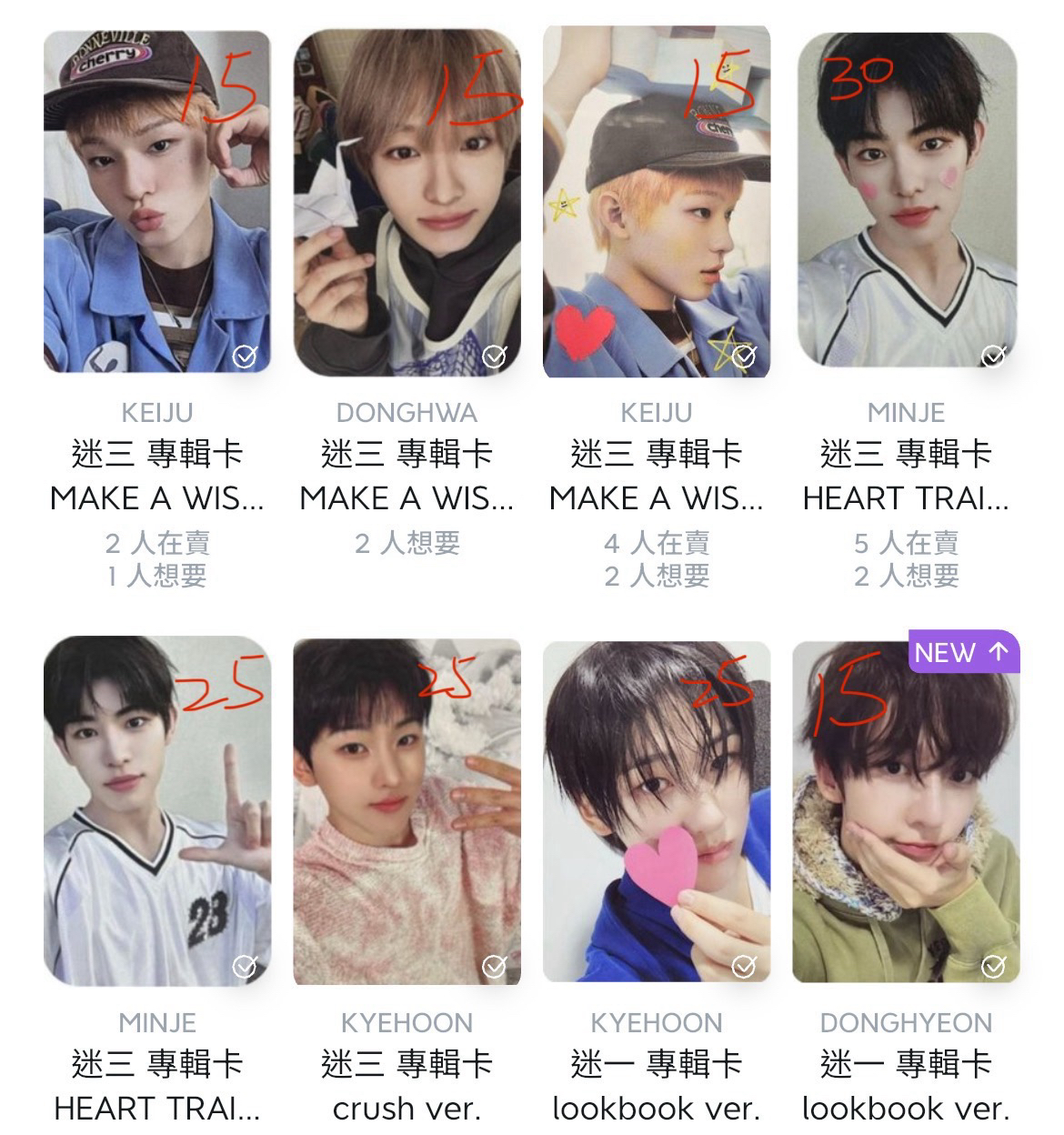Screen dimensions: 1064x1135
Task: Open the KYEHOON crush ver. photocard
Action: pos(407,811)
